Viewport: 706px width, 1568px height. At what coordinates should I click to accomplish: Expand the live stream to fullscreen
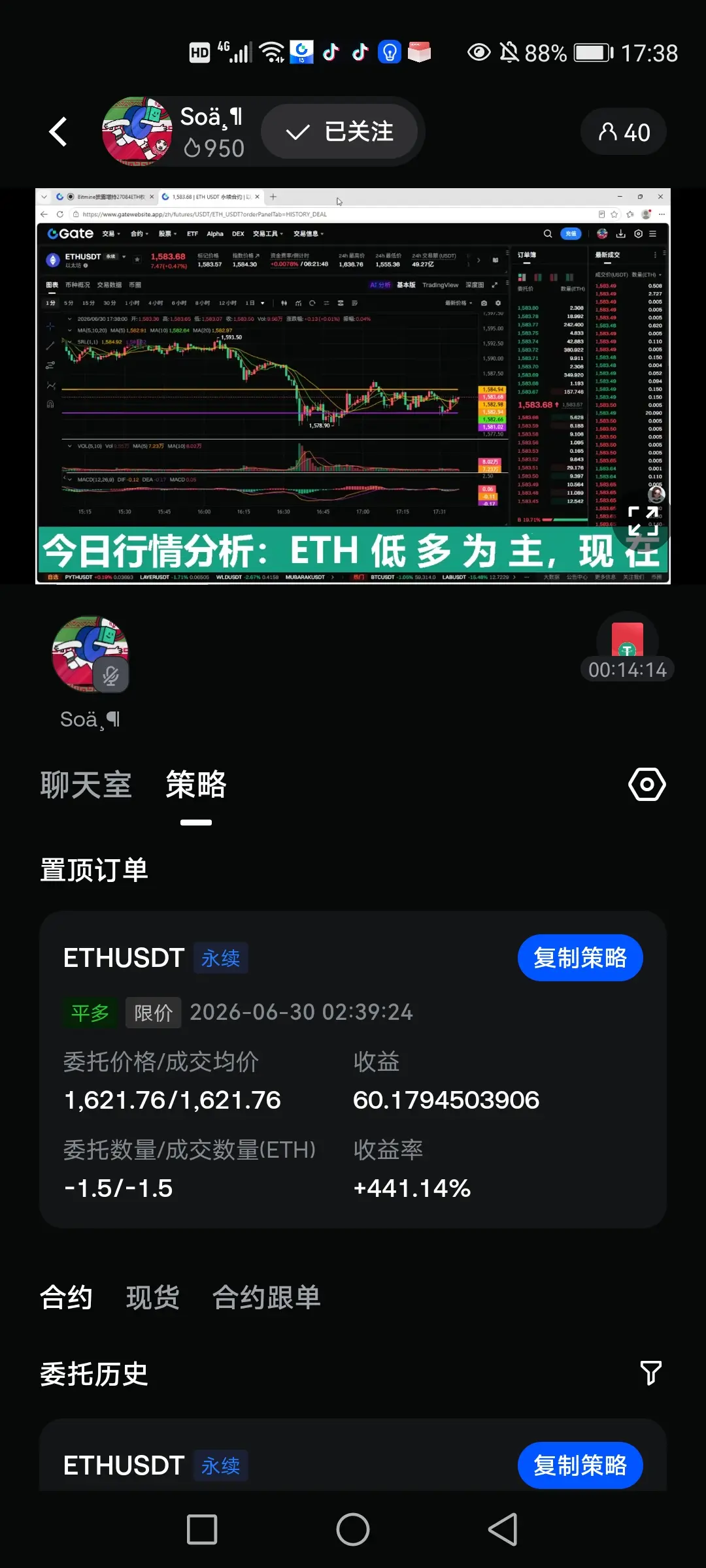(643, 521)
